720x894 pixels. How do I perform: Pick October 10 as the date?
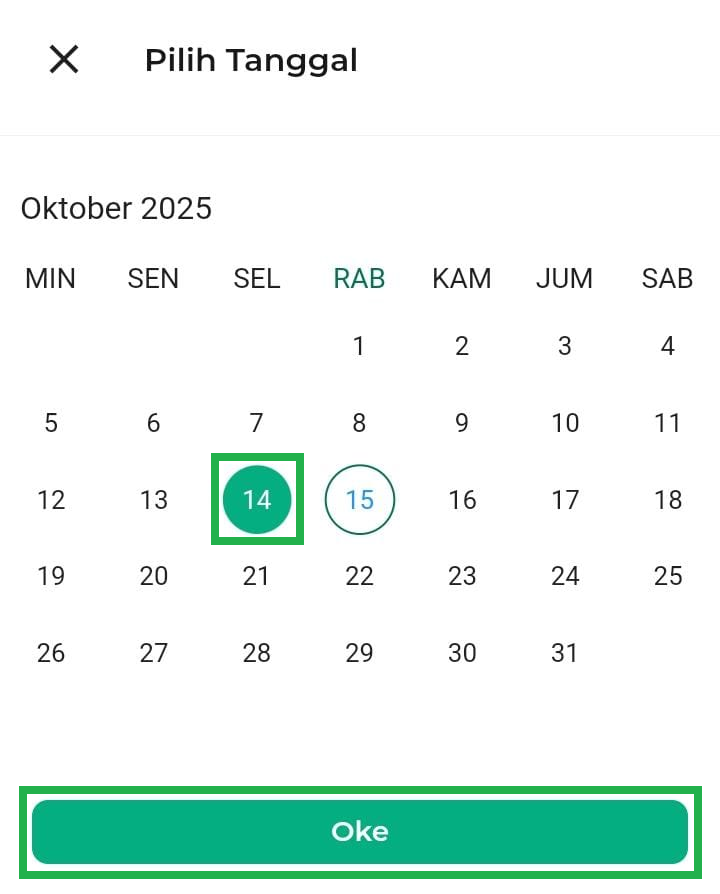(x=565, y=423)
